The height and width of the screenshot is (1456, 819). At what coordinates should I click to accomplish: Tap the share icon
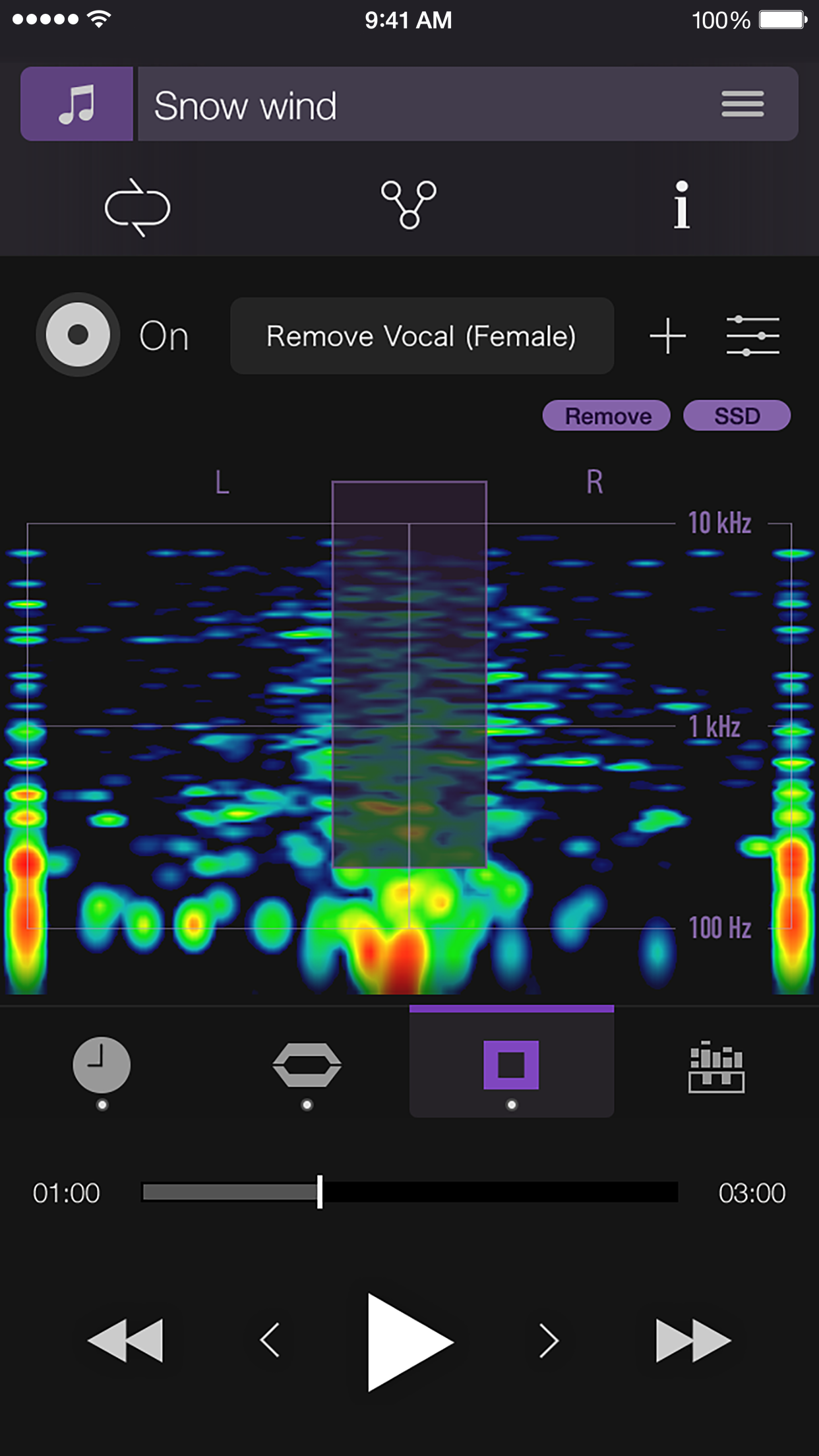409,206
